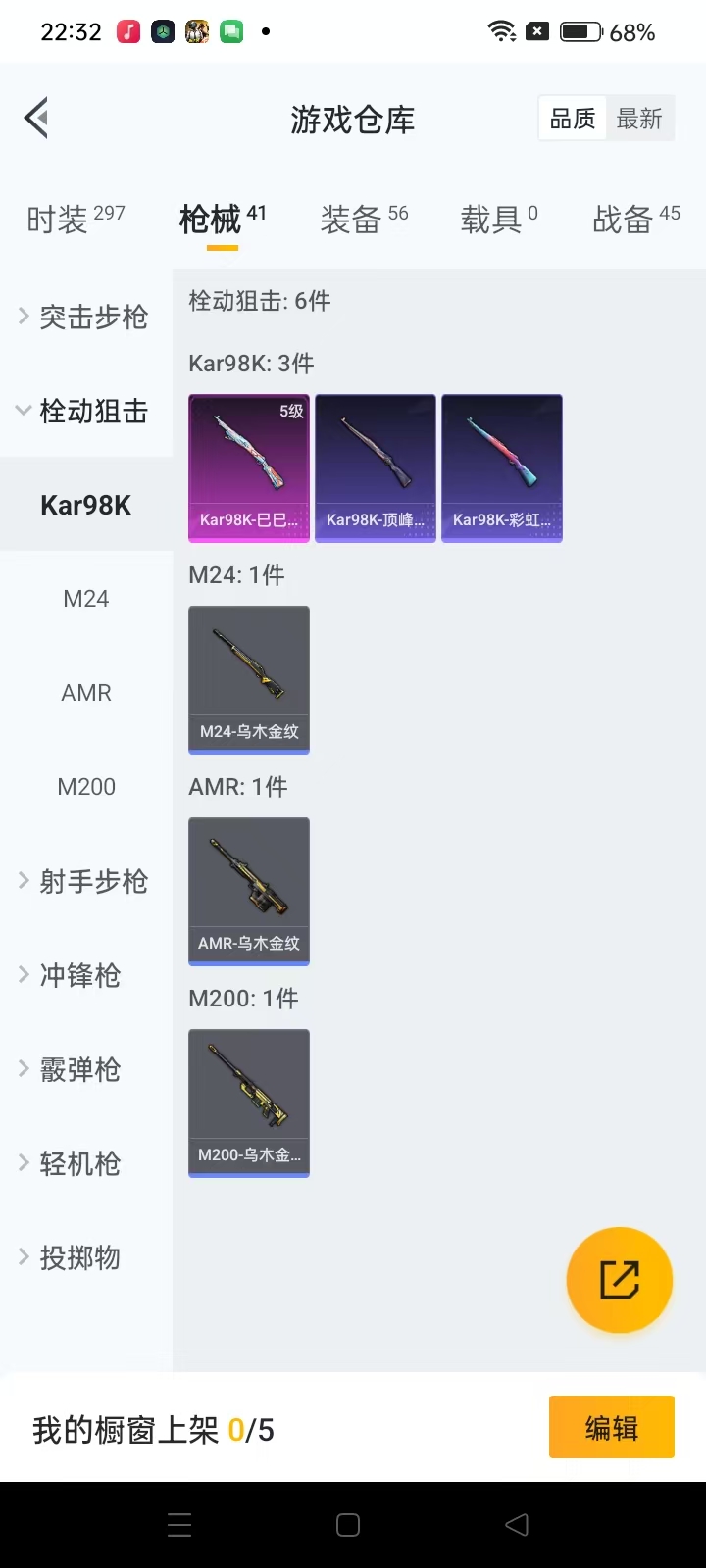Select AMR in the sidebar

[x=86, y=693]
